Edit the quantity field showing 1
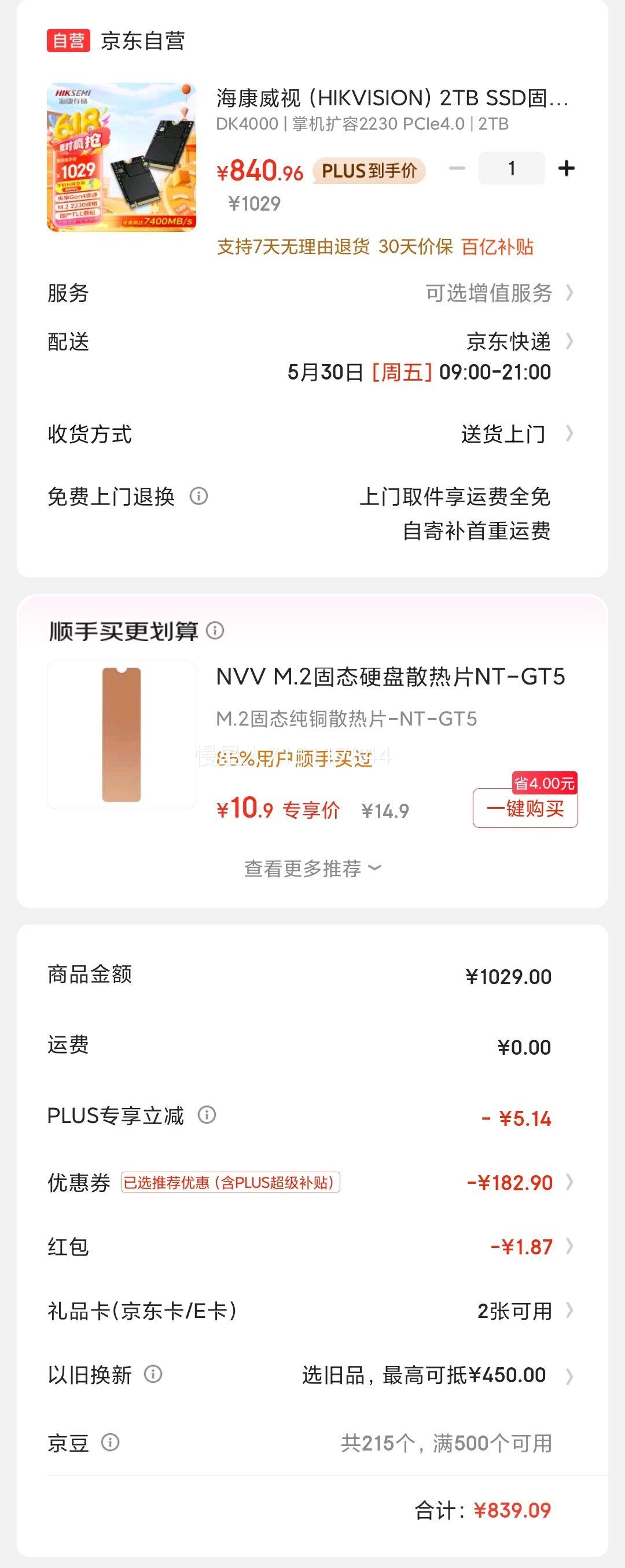Viewport: 625px width, 1568px height. pos(511,168)
